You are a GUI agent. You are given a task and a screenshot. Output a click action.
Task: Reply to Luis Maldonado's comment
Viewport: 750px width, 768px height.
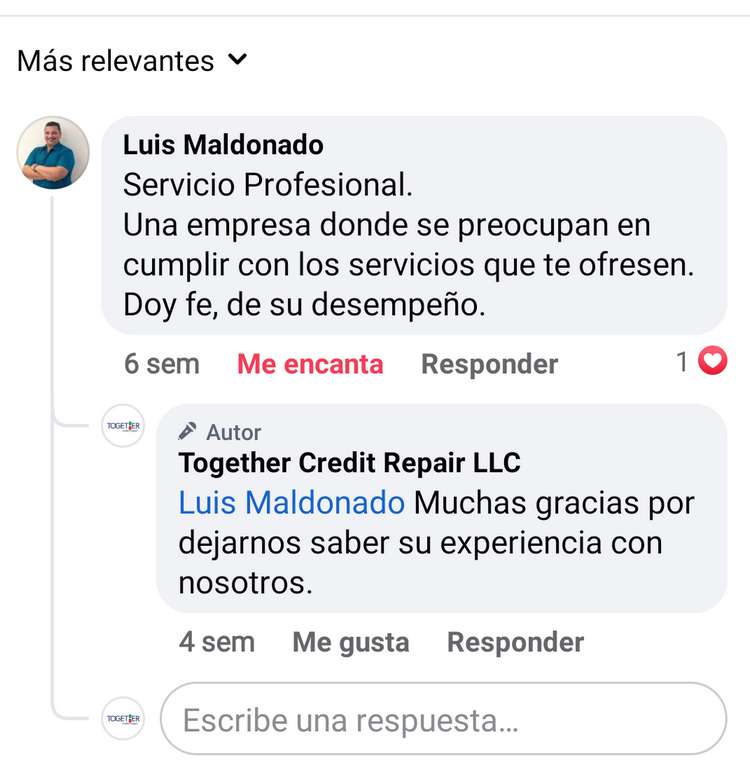(x=489, y=364)
